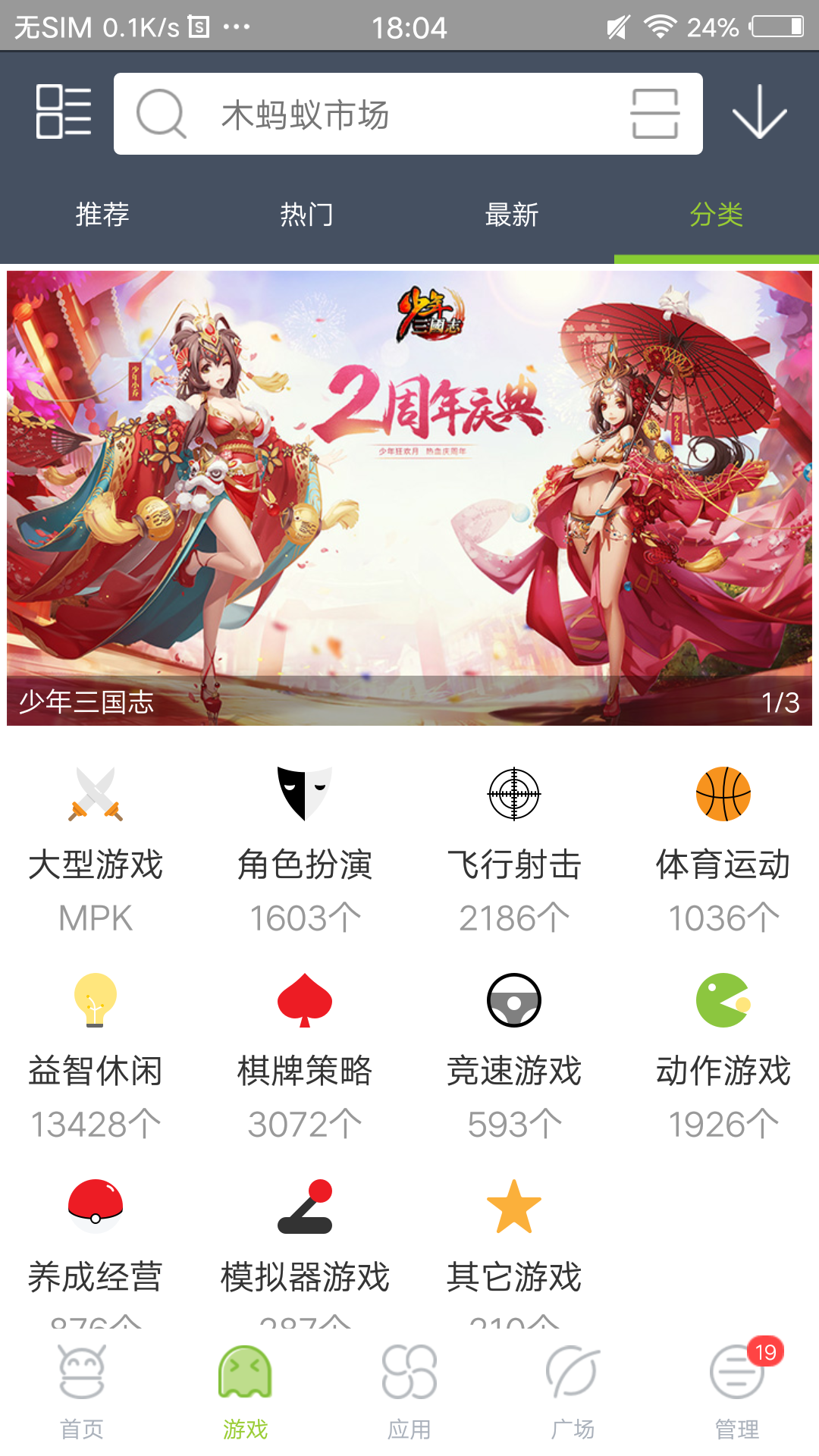Browse the 动作游戏 category

point(723,1056)
